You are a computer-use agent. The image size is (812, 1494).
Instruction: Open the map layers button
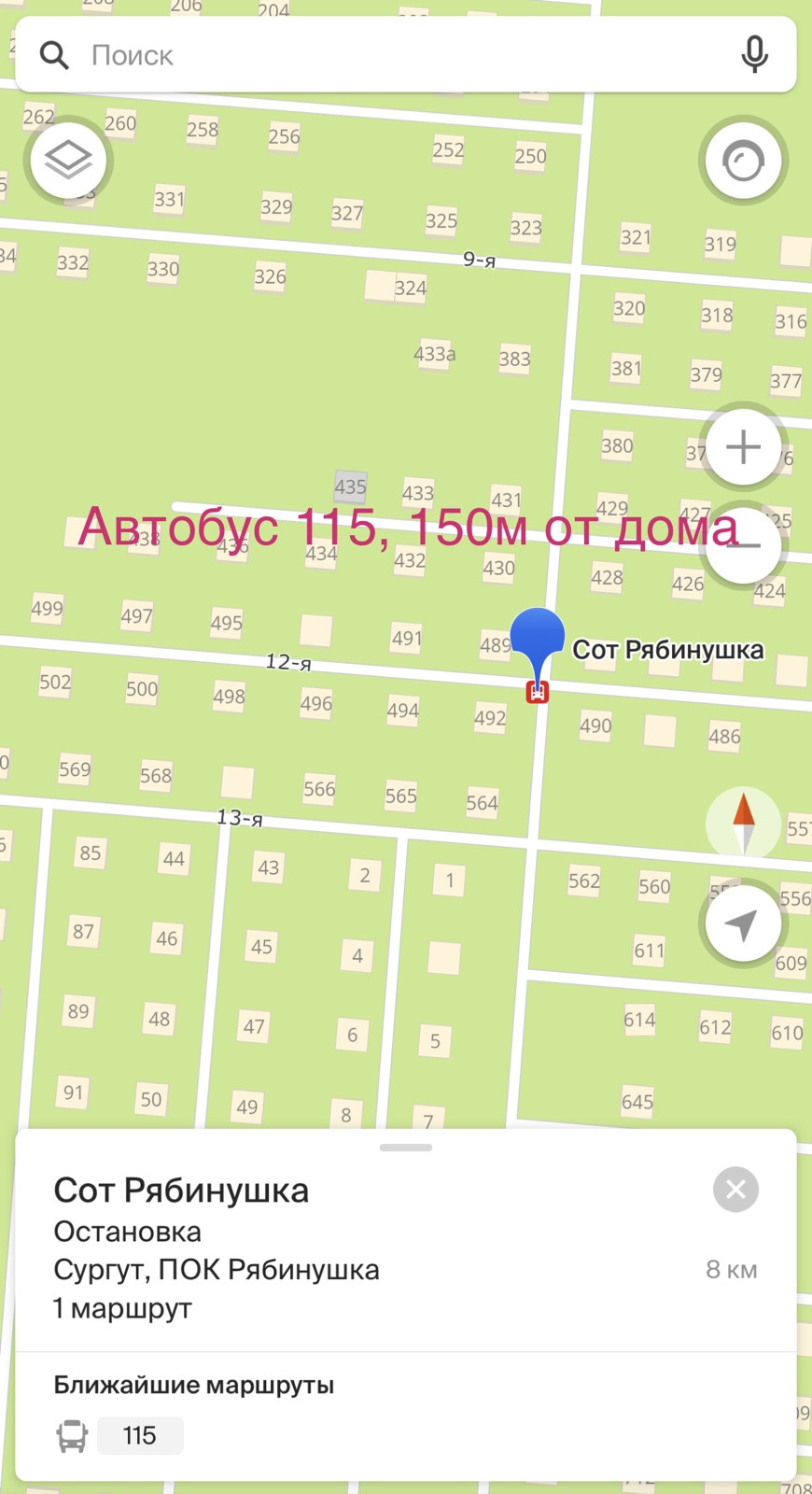pyautogui.click(x=69, y=161)
